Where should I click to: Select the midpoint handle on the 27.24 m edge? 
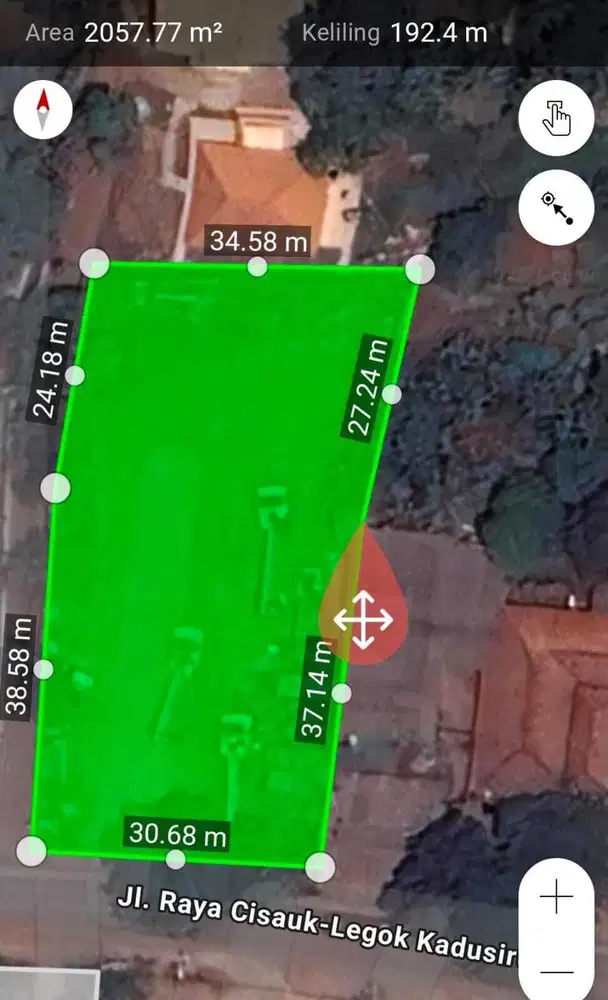click(x=392, y=394)
